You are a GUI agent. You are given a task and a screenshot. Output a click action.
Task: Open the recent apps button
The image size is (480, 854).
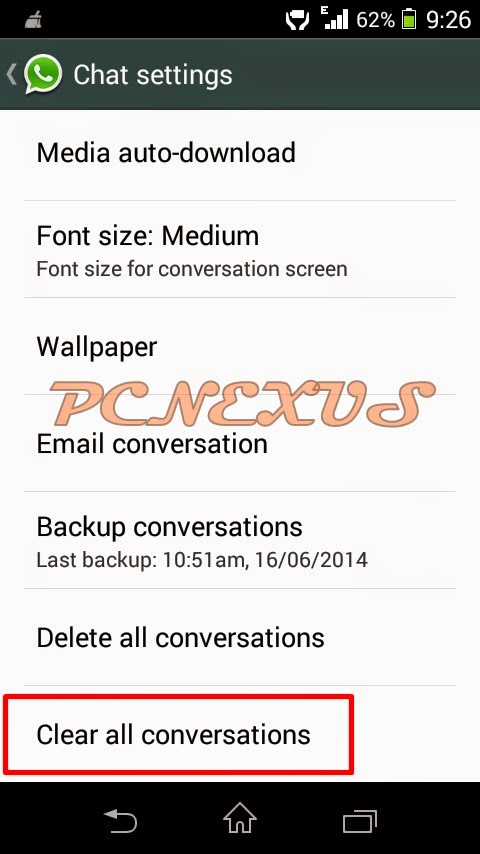pyautogui.click(x=360, y=820)
